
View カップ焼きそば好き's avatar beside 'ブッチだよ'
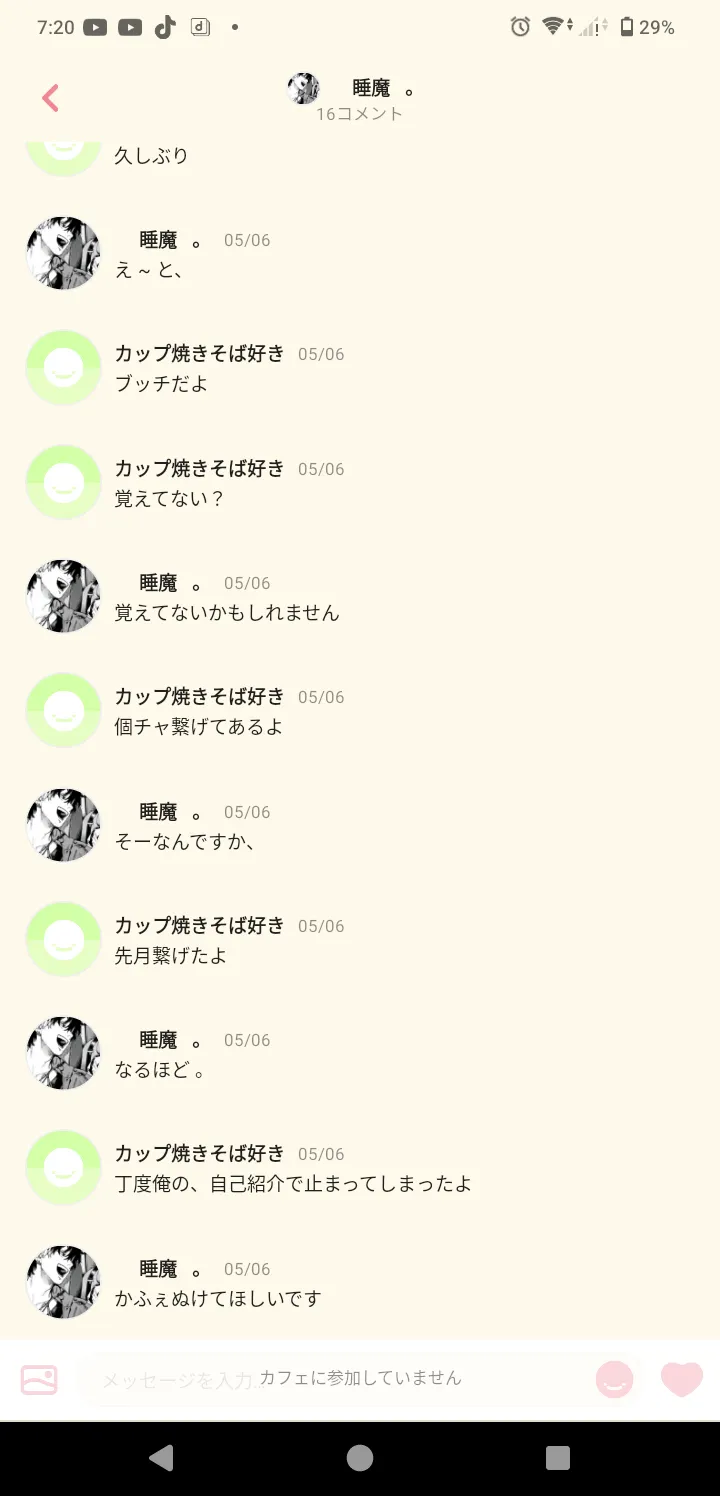pos(63,368)
